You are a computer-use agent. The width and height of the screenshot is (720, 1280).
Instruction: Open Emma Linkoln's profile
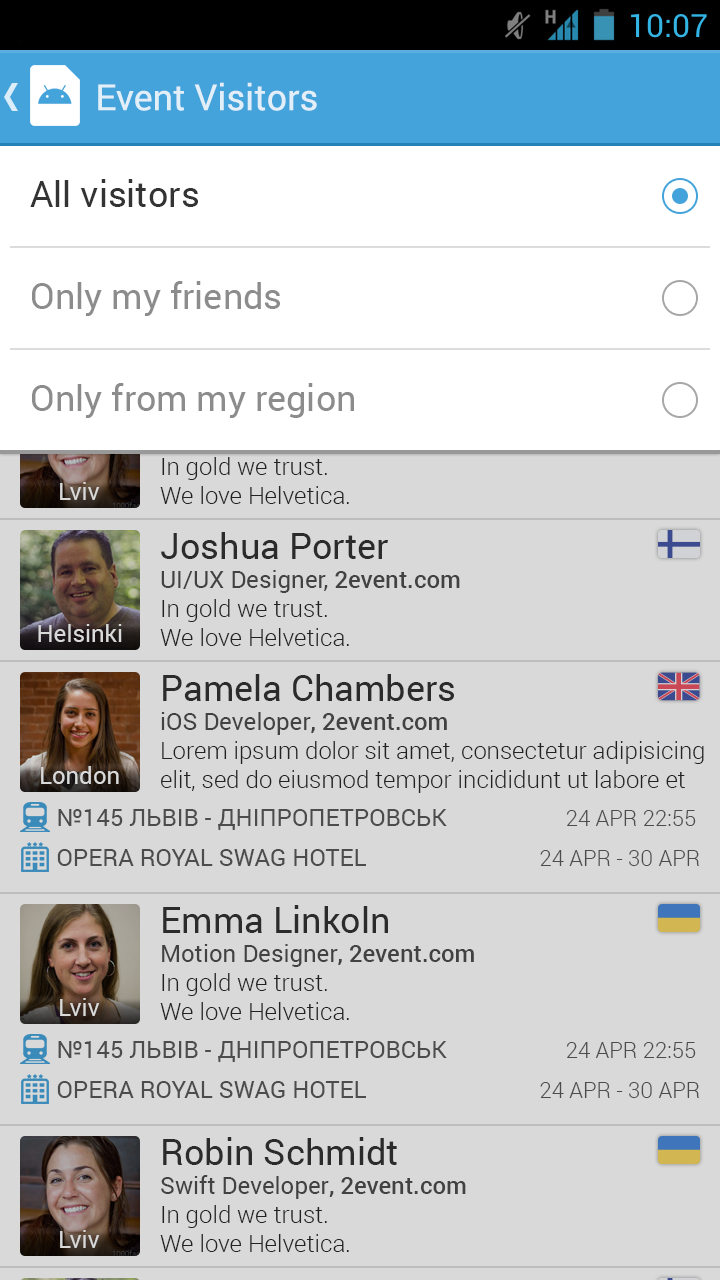click(360, 965)
